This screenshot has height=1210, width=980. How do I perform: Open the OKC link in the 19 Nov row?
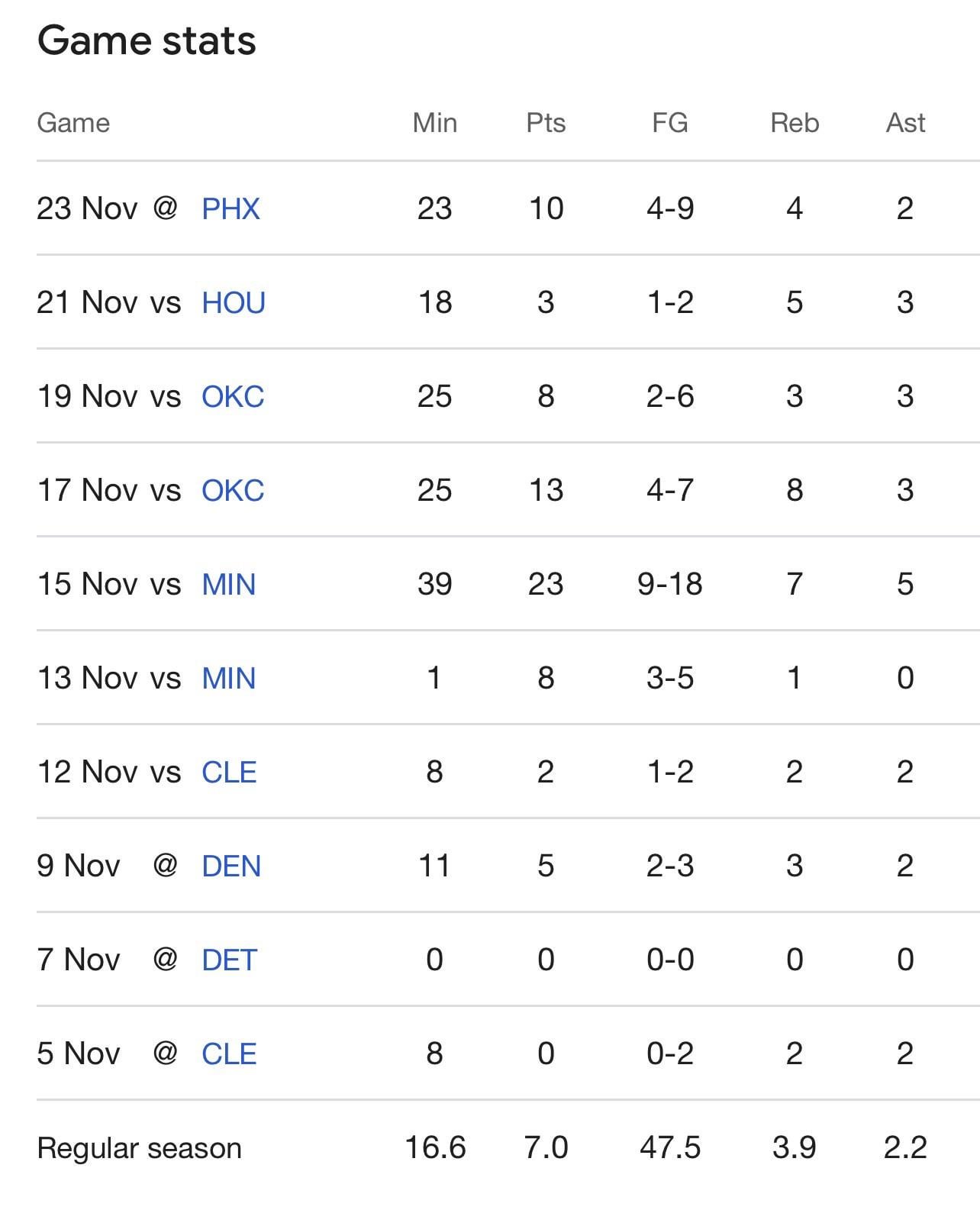(x=233, y=396)
